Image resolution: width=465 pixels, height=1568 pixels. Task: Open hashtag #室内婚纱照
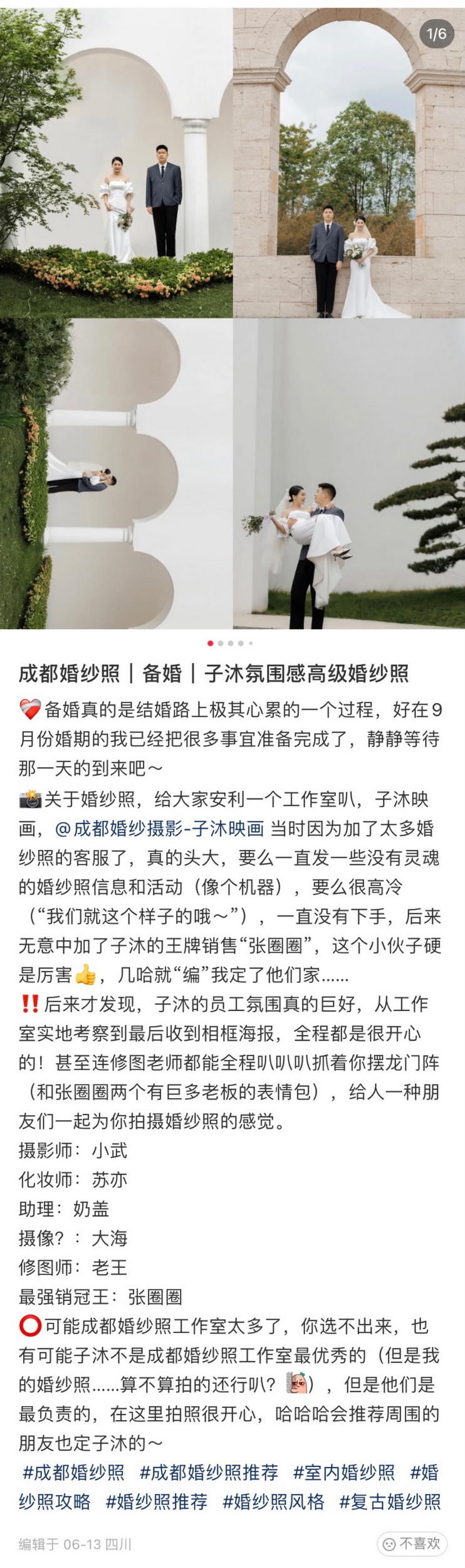point(344,1472)
